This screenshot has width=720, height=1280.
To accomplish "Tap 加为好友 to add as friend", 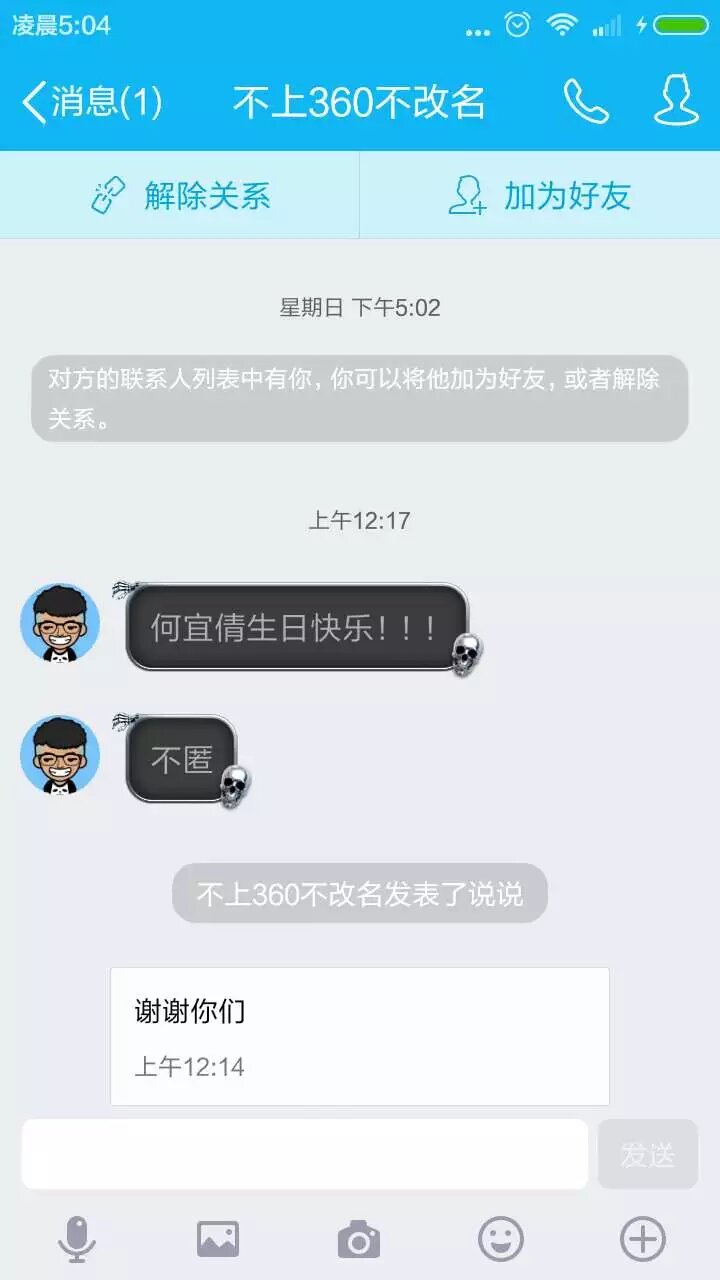I will point(540,196).
